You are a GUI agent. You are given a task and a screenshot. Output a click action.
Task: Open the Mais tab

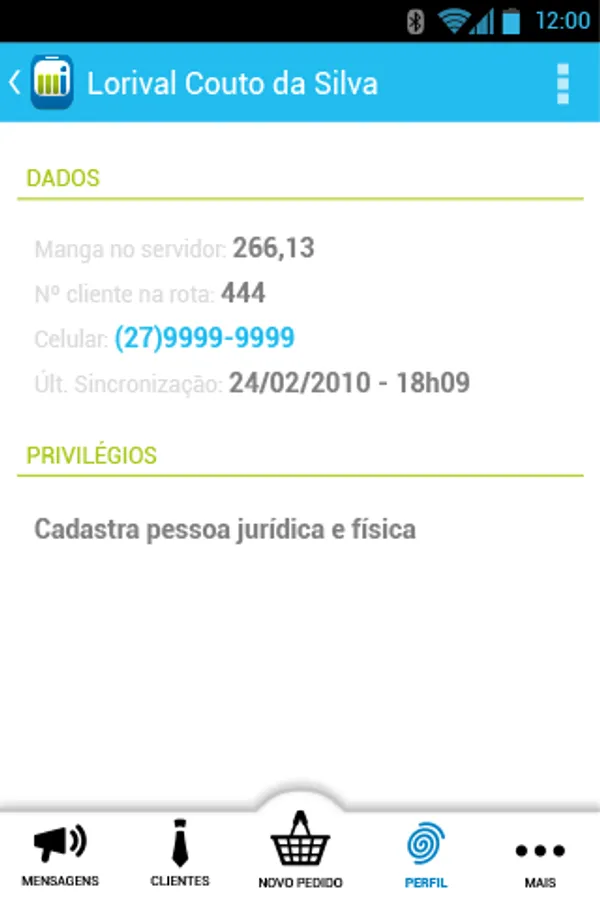pos(540,855)
